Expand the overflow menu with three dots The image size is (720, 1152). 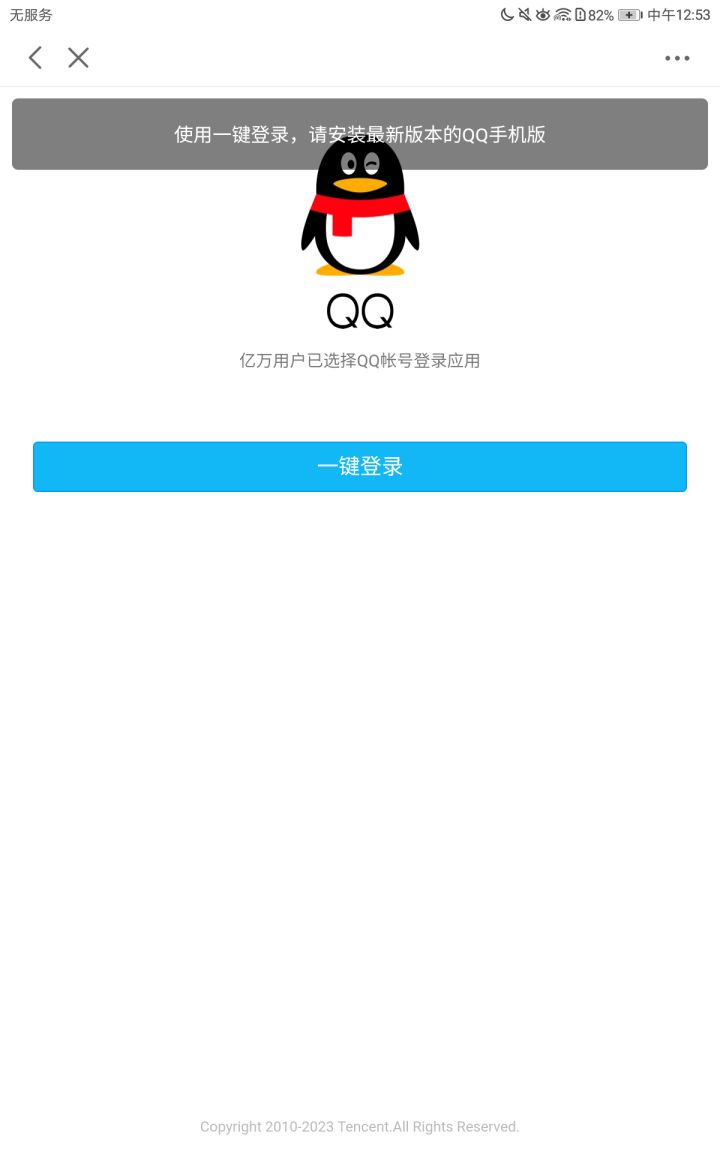click(x=677, y=57)
